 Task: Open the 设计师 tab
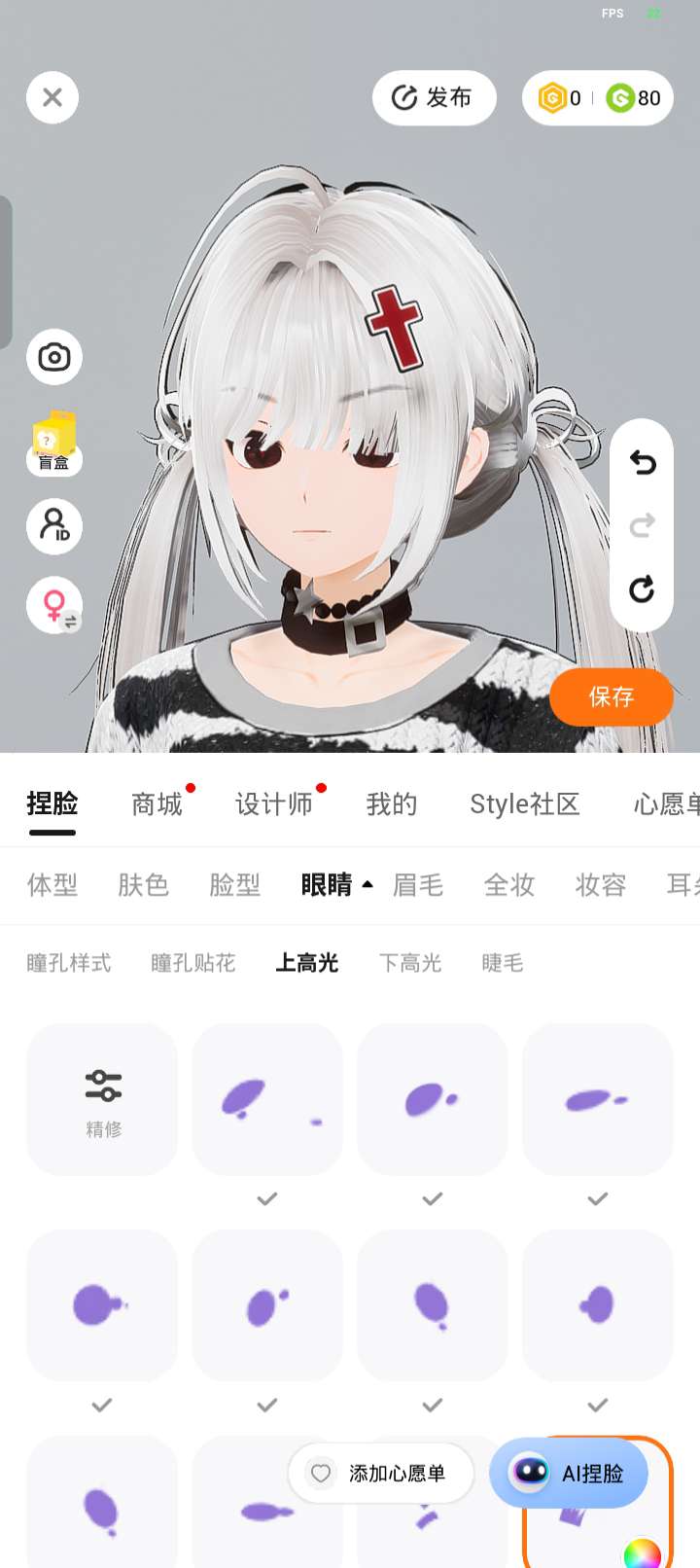[x=274, y=804]
